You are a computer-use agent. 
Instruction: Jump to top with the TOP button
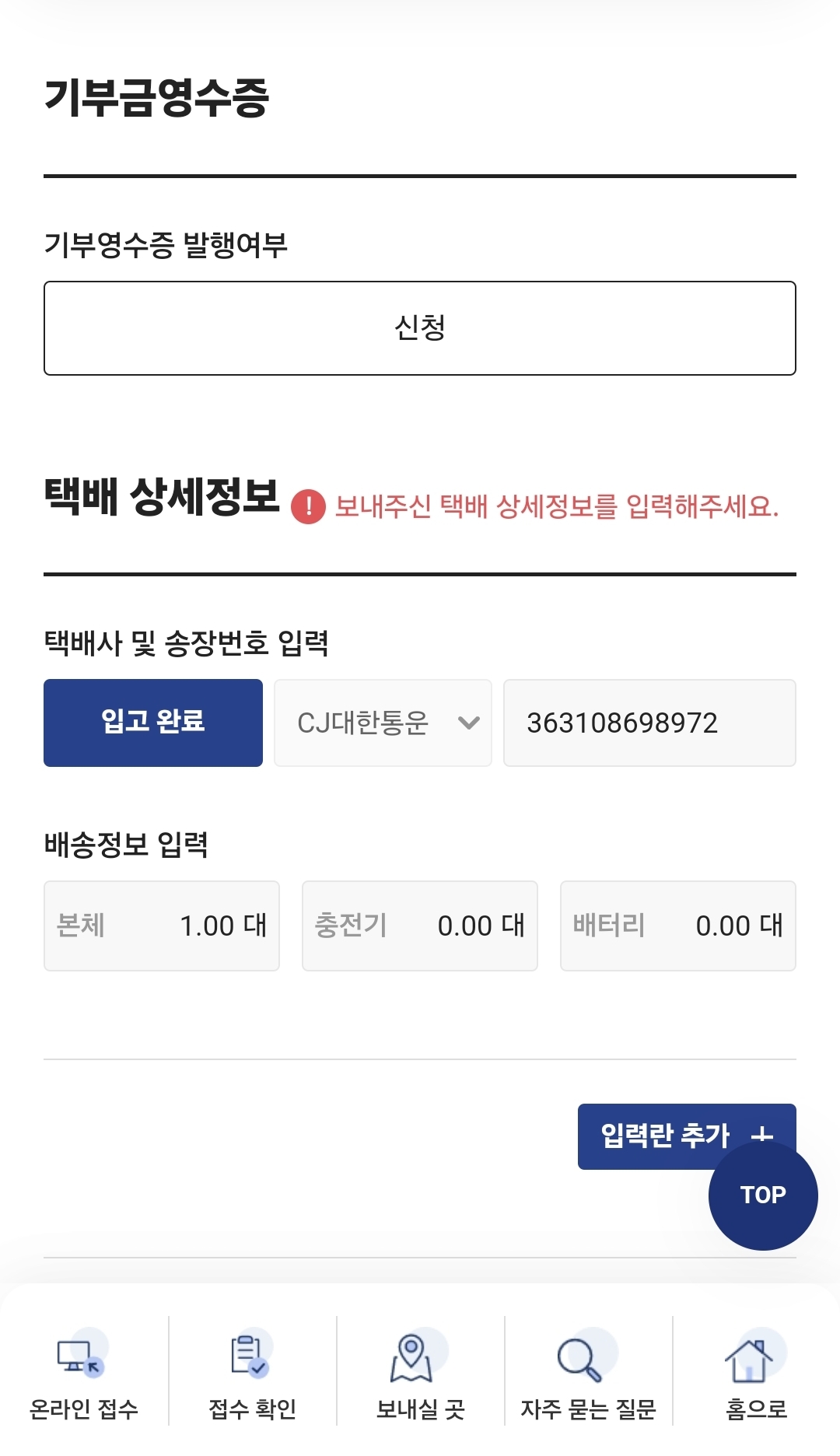(x=763, y=1195)
